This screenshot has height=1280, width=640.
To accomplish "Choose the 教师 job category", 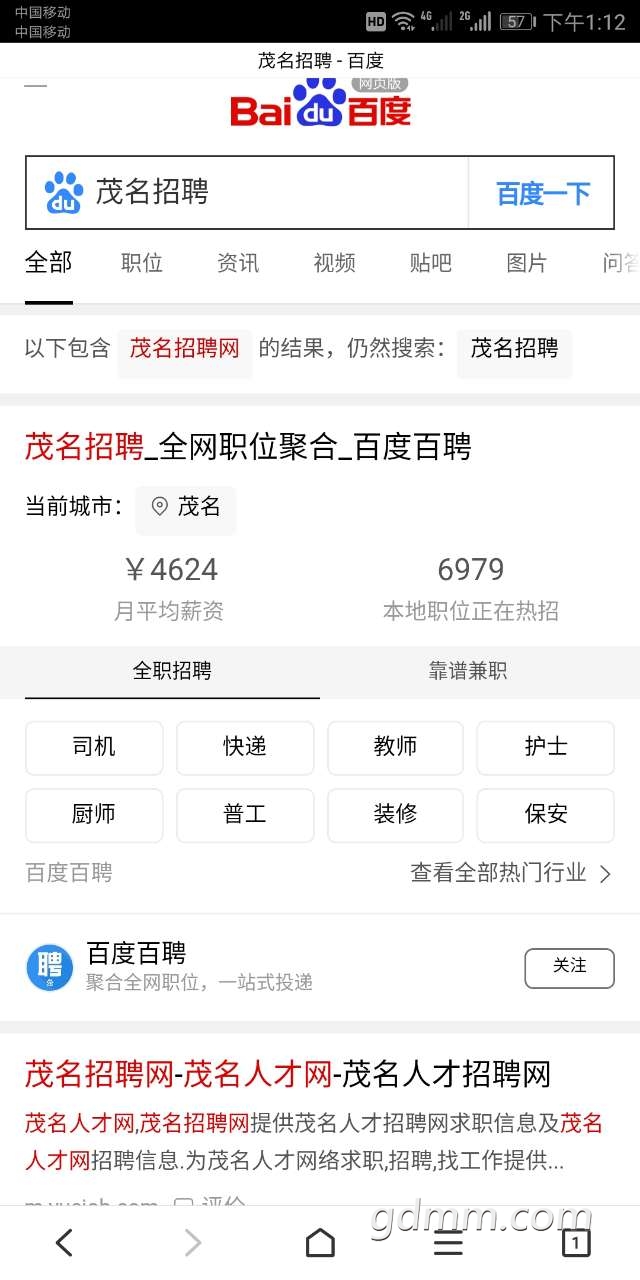I will (395, 747).
